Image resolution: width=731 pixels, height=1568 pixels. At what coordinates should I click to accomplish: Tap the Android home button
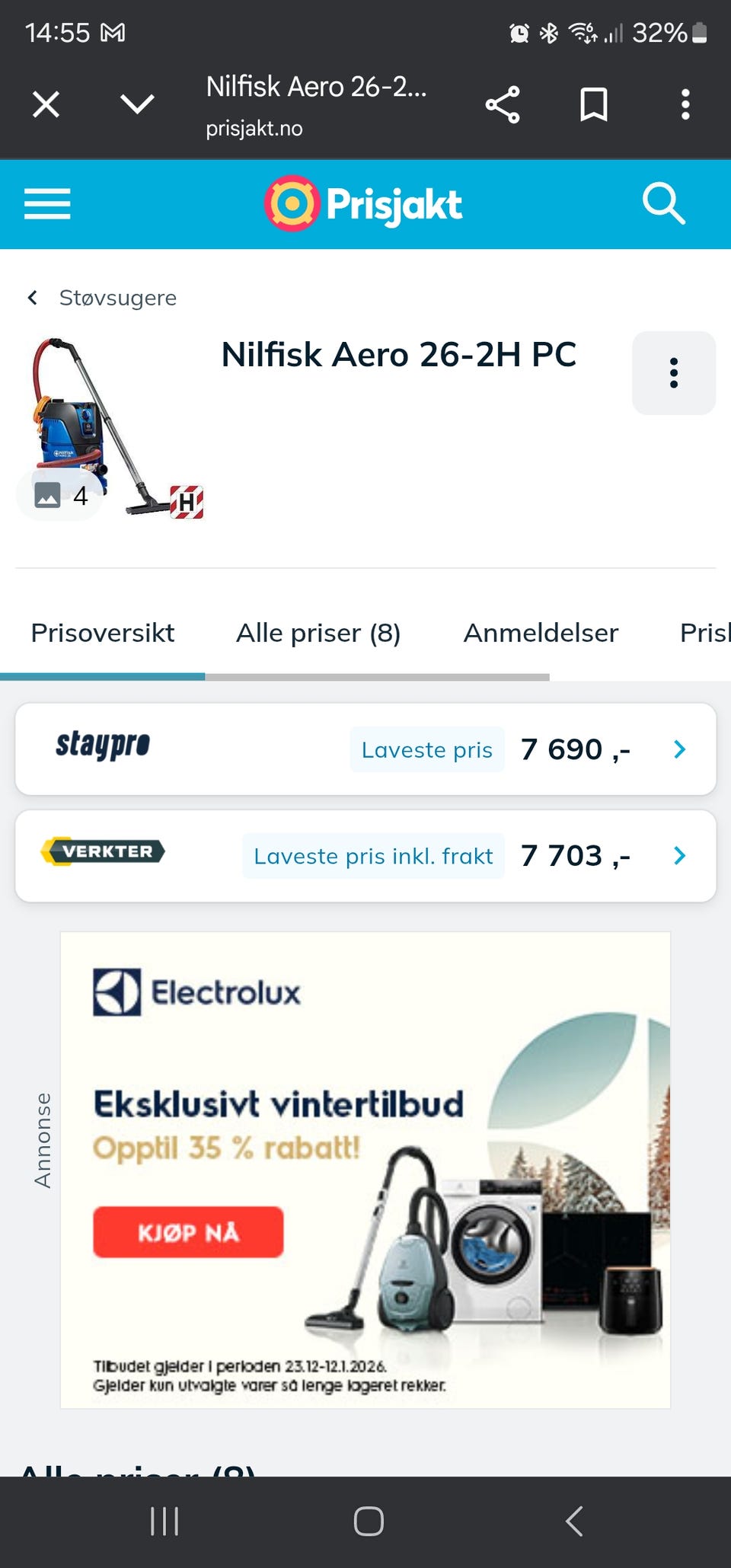368,1523
